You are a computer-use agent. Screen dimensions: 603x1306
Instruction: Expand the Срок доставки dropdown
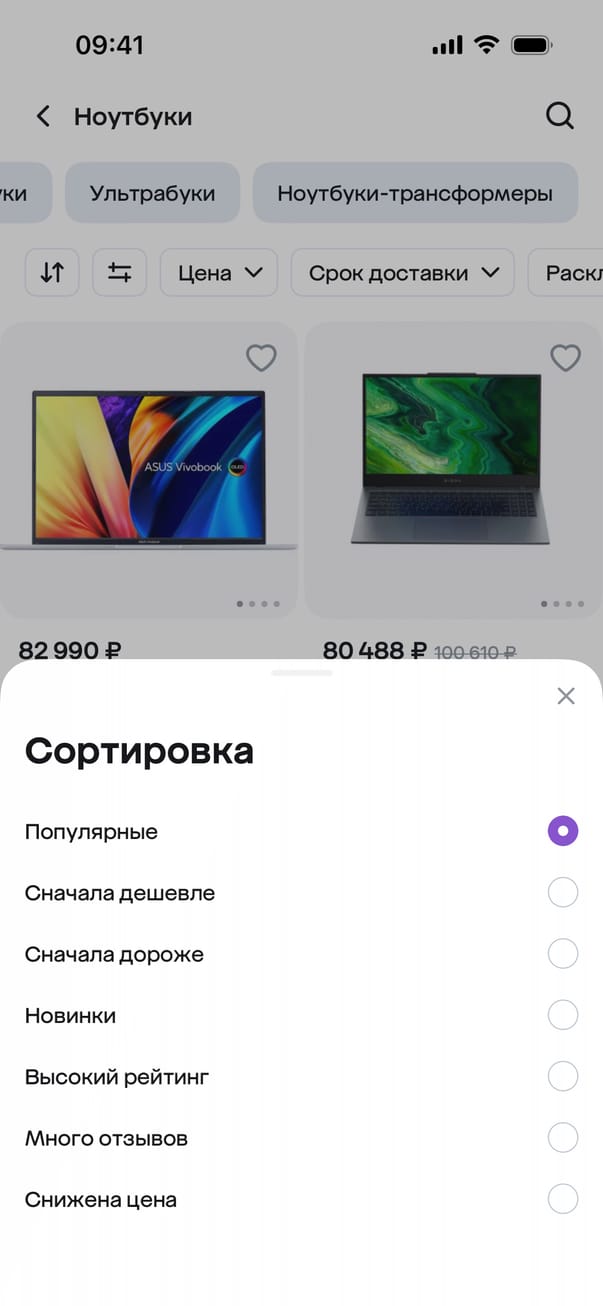(402, 273)
